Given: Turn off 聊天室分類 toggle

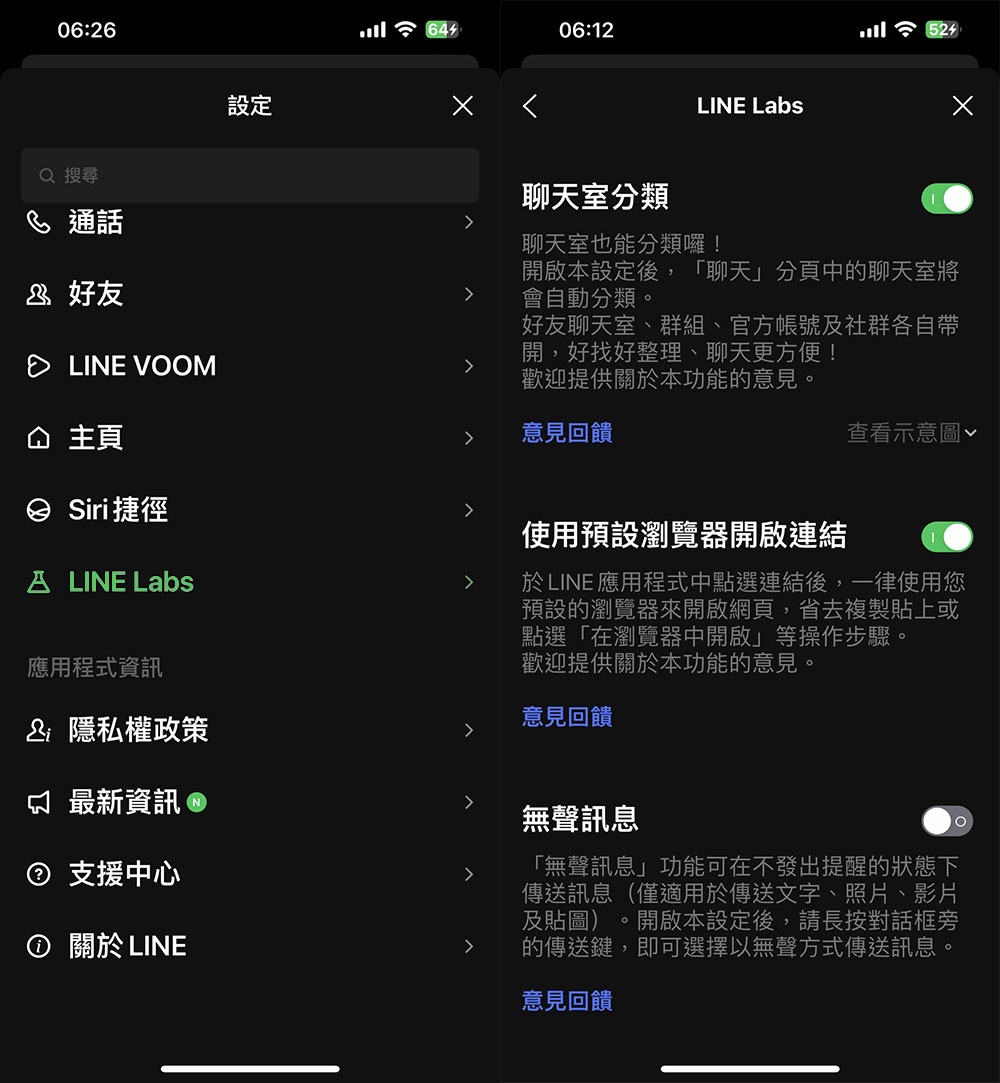Looking at the screenshot, I should tap(946, 198).
